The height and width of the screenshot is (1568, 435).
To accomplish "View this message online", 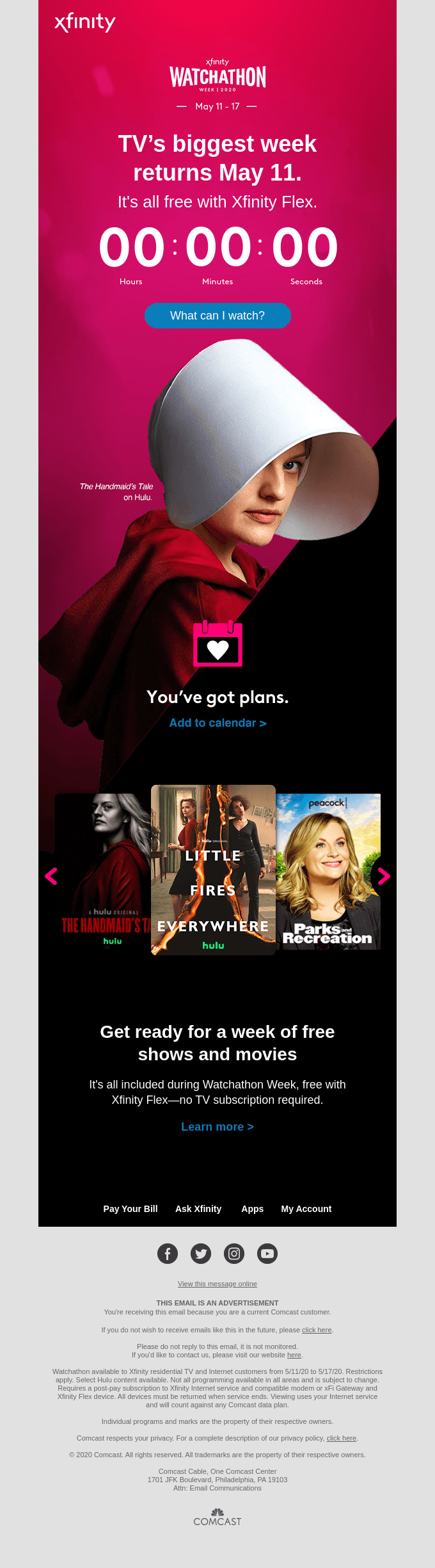I will tap(217, 1284).
